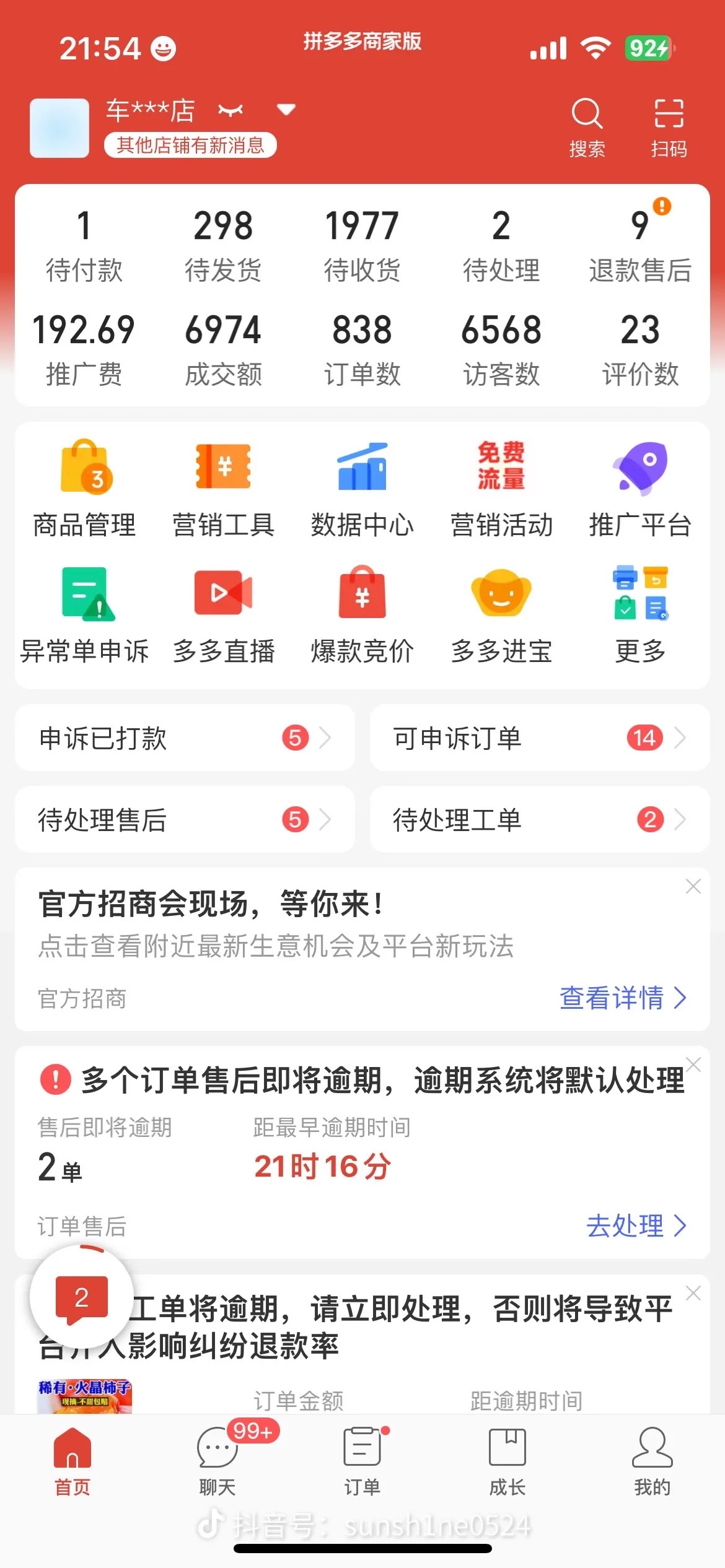725x1568 pixels.
Task: Expand the store switcher dropdown arrow
Action: [286, 110]
